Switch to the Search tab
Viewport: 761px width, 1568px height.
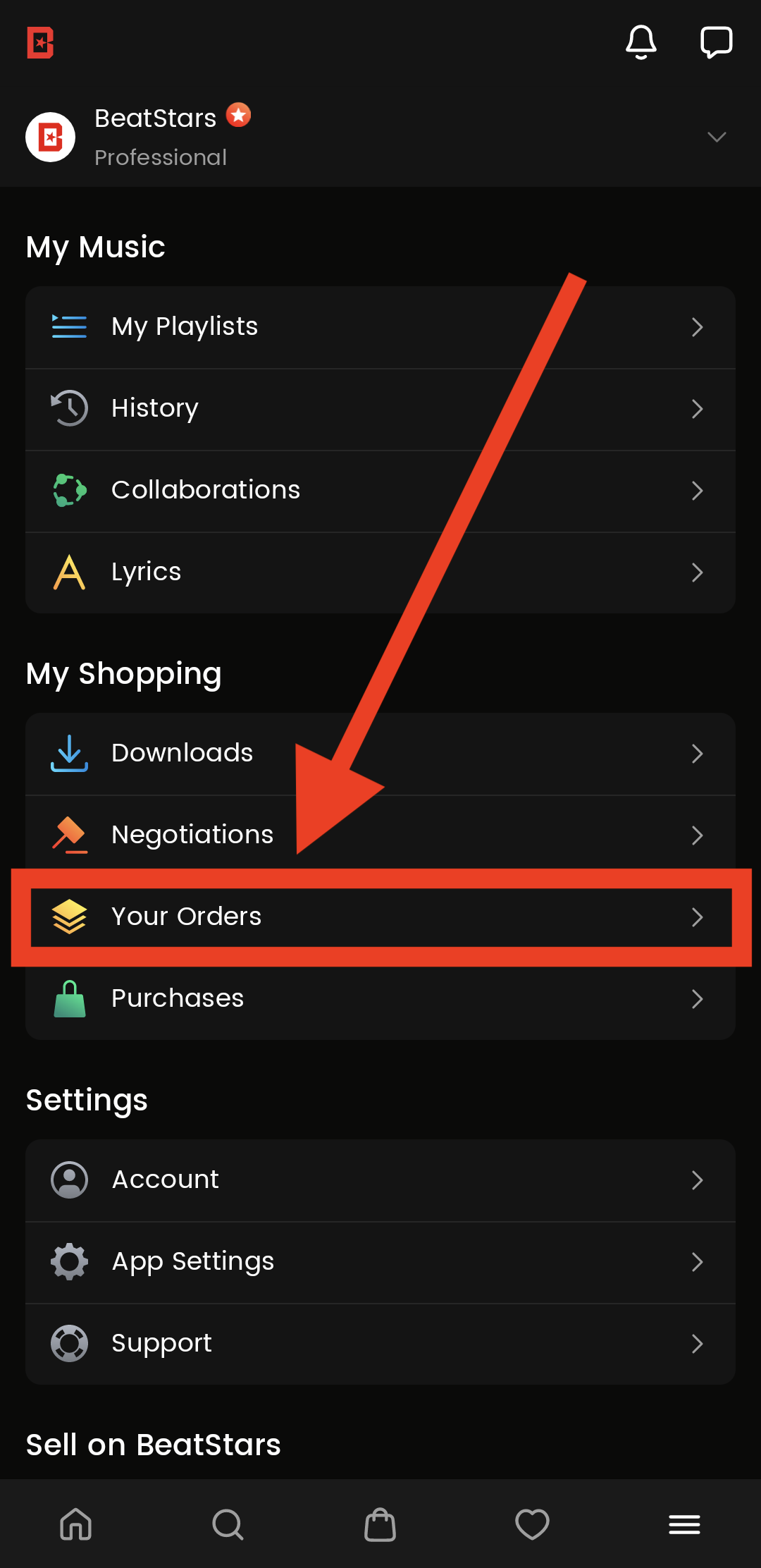228,1524
